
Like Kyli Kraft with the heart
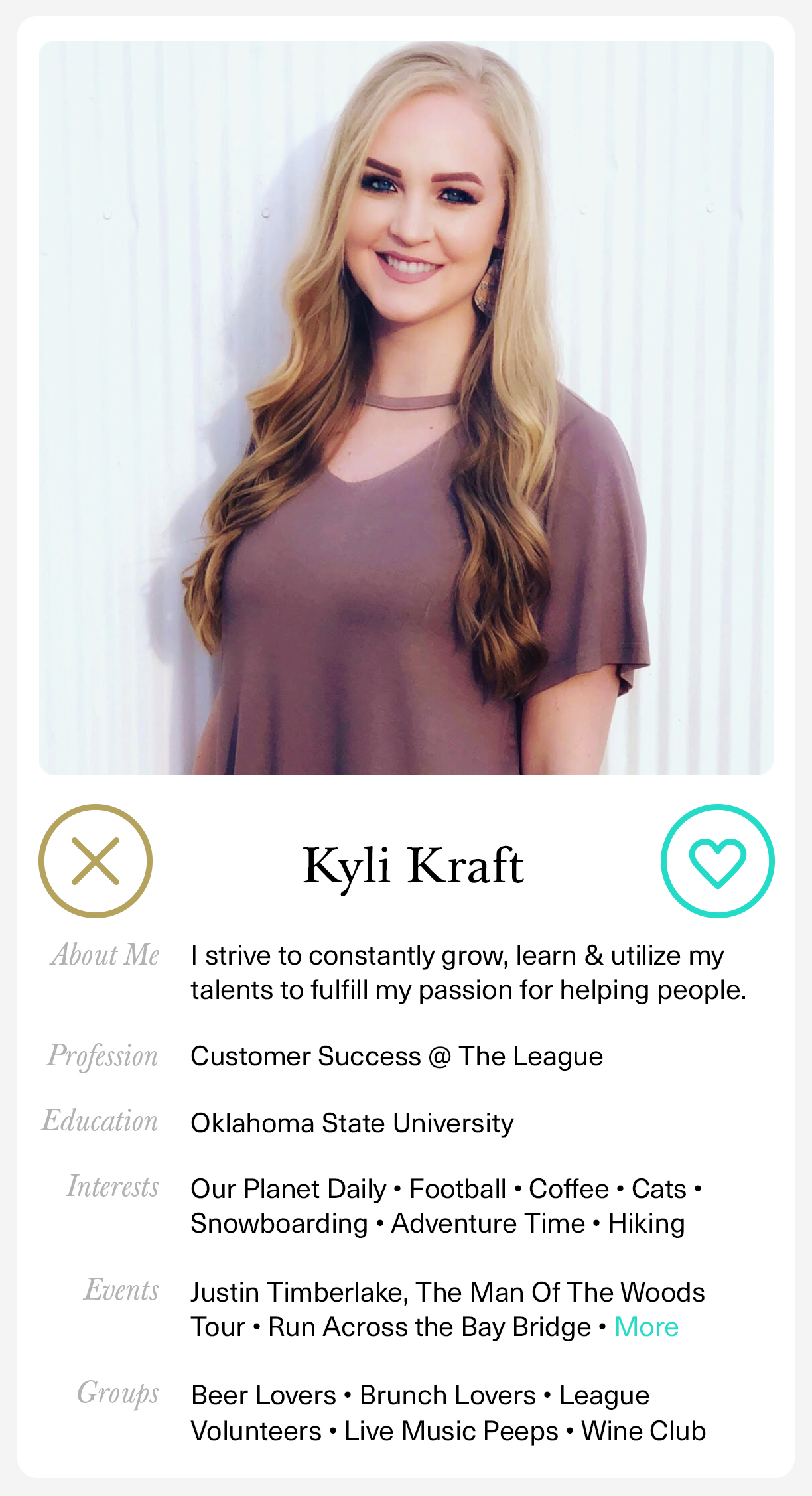point(717,860)
